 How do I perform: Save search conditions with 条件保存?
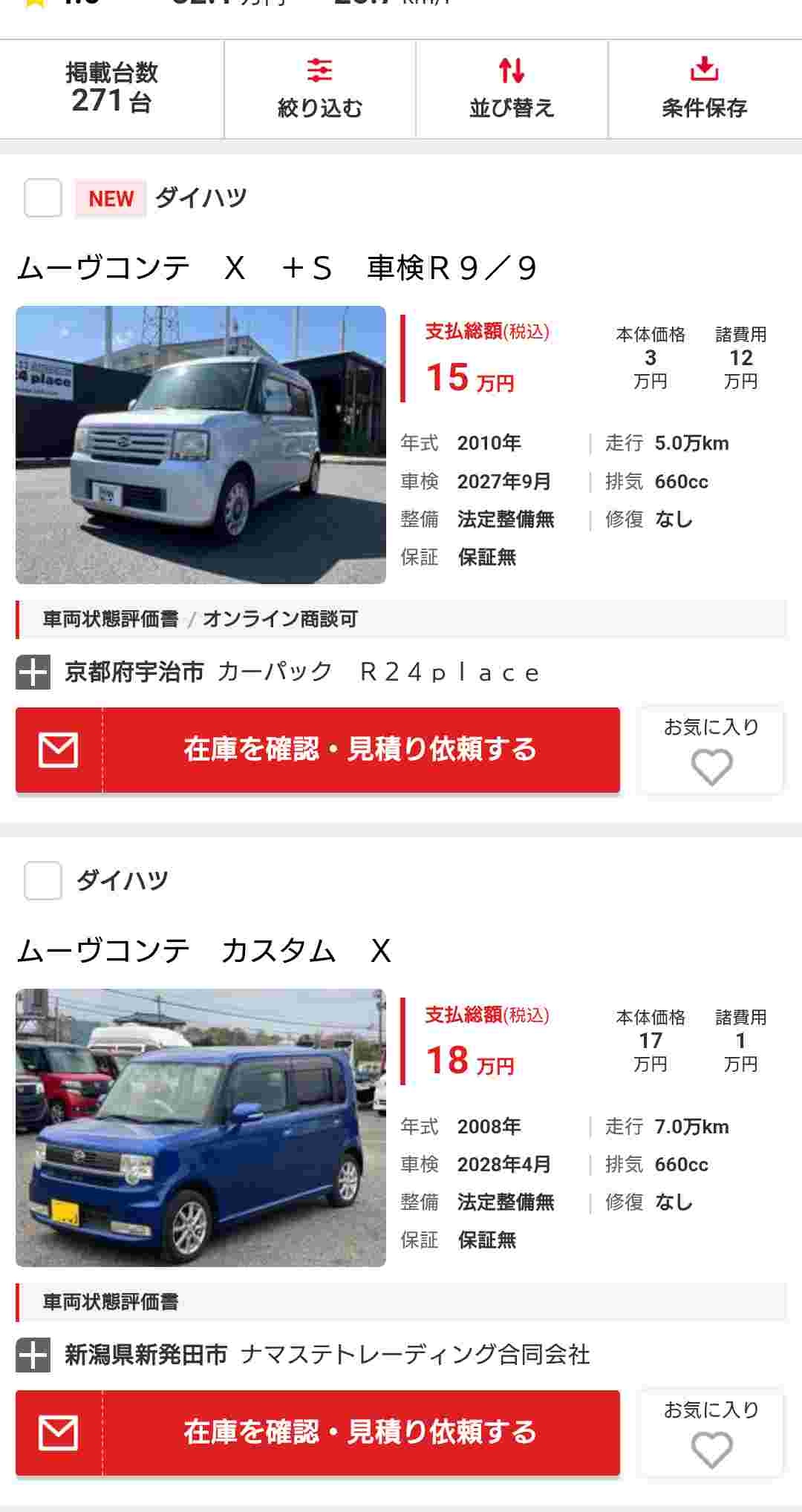pyautogui.click(x=704, y=90)
